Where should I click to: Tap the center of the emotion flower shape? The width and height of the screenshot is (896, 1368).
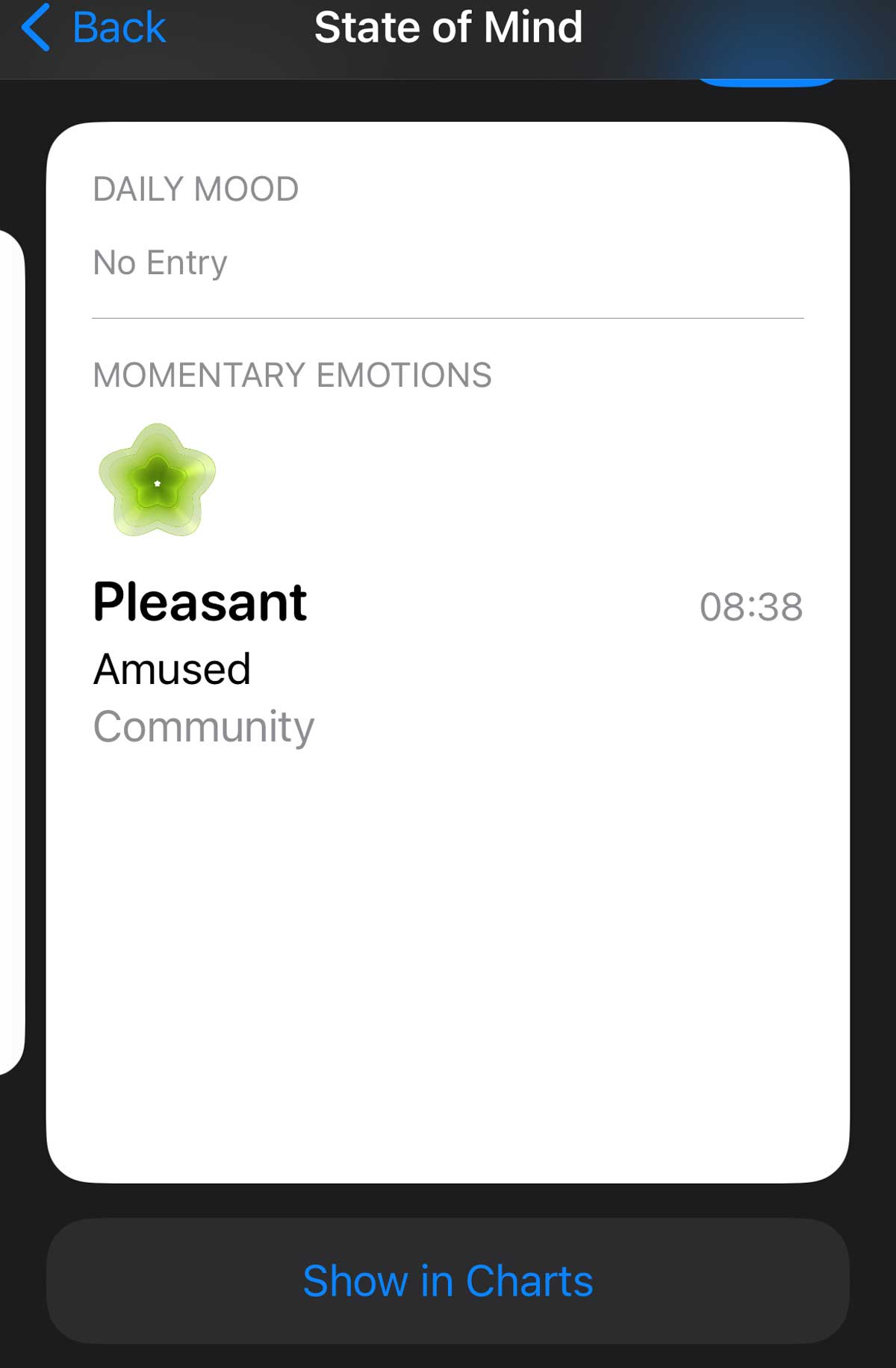tap(158, 482)
